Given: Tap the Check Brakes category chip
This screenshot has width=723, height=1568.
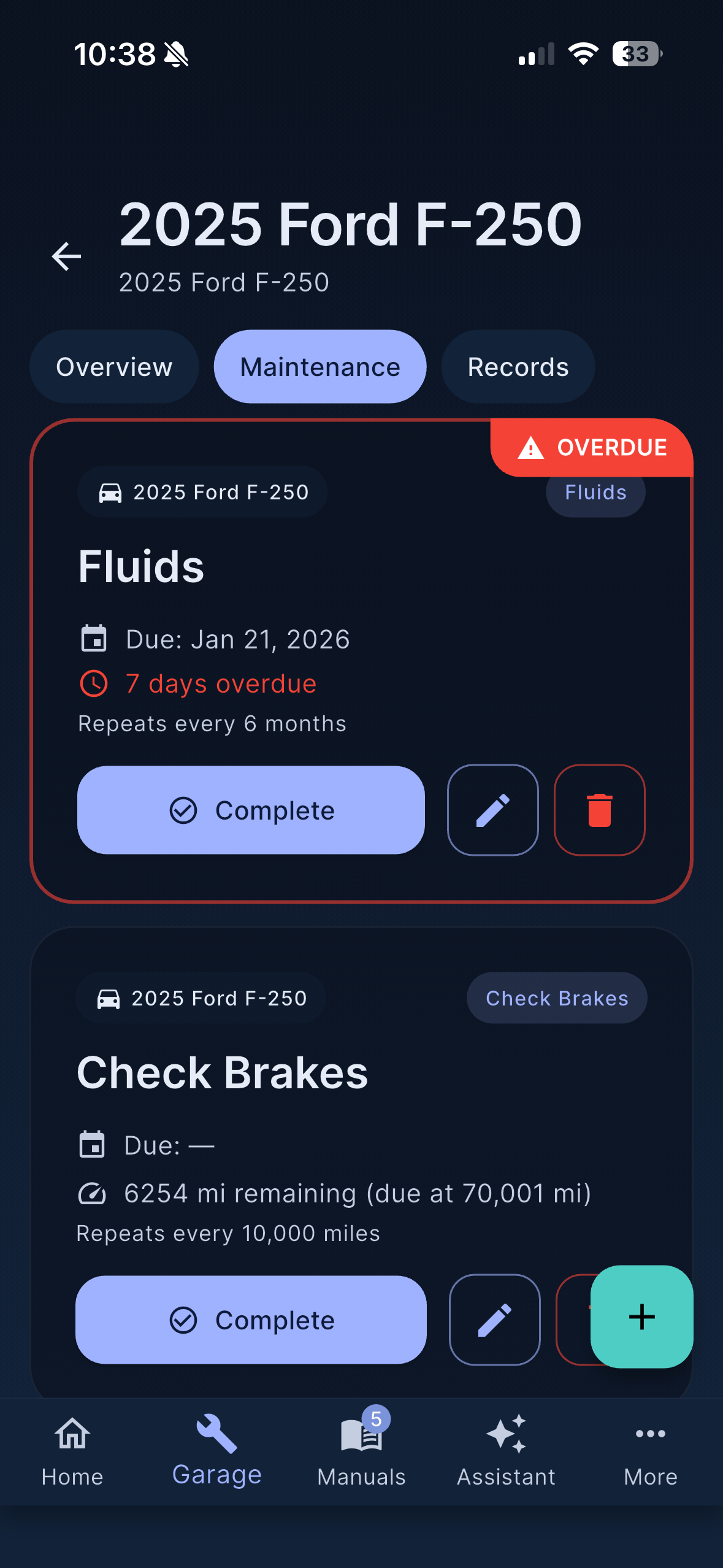Looking at the screenshot, I should click(x=556, y=997).
